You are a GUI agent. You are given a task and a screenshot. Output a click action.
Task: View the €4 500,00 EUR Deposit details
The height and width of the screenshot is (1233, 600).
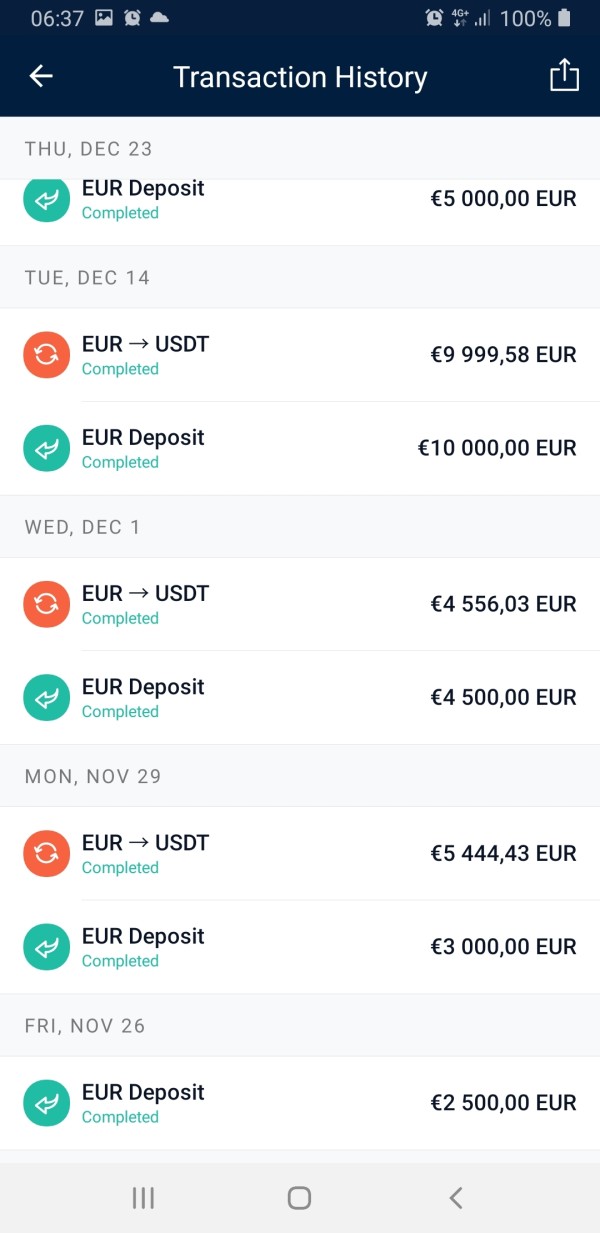(300, 698)
